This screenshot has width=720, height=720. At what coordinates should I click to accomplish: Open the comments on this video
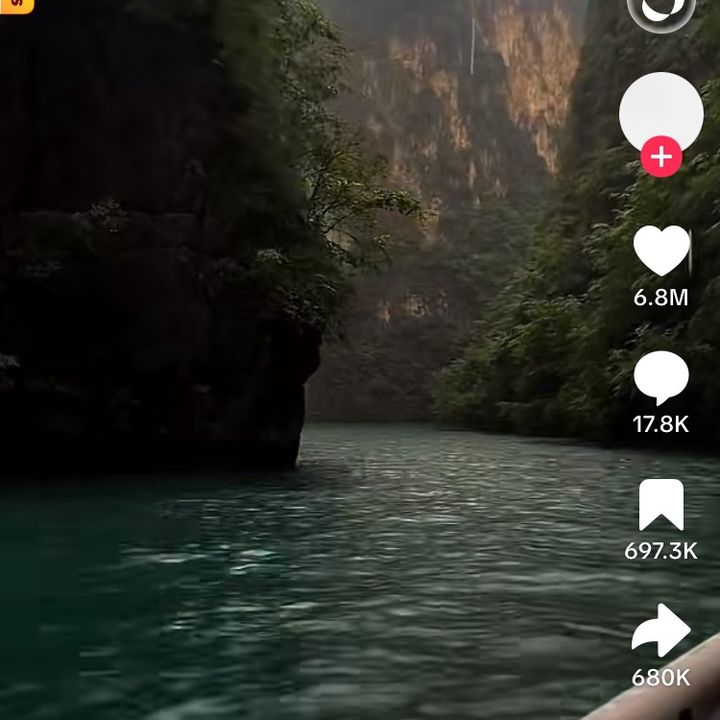click(661, 378)
